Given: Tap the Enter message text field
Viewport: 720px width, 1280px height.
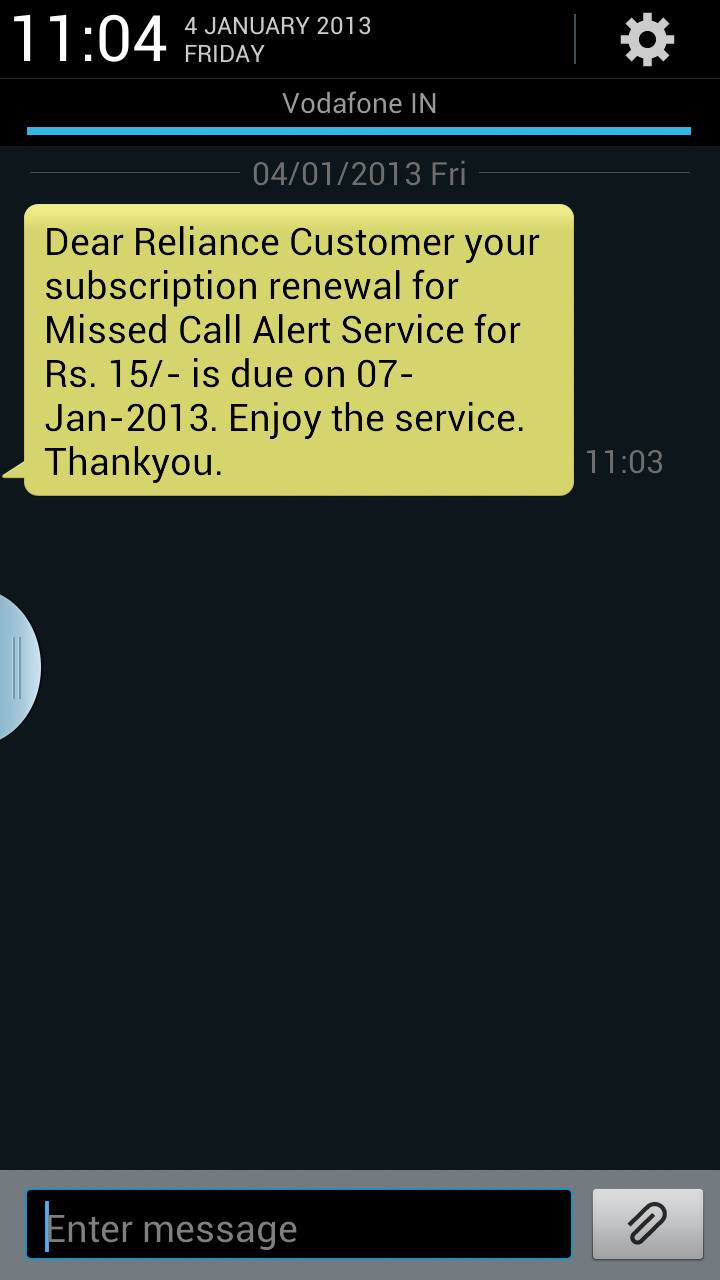Looking at the screenshot, I should click(x=299, y=1224).
